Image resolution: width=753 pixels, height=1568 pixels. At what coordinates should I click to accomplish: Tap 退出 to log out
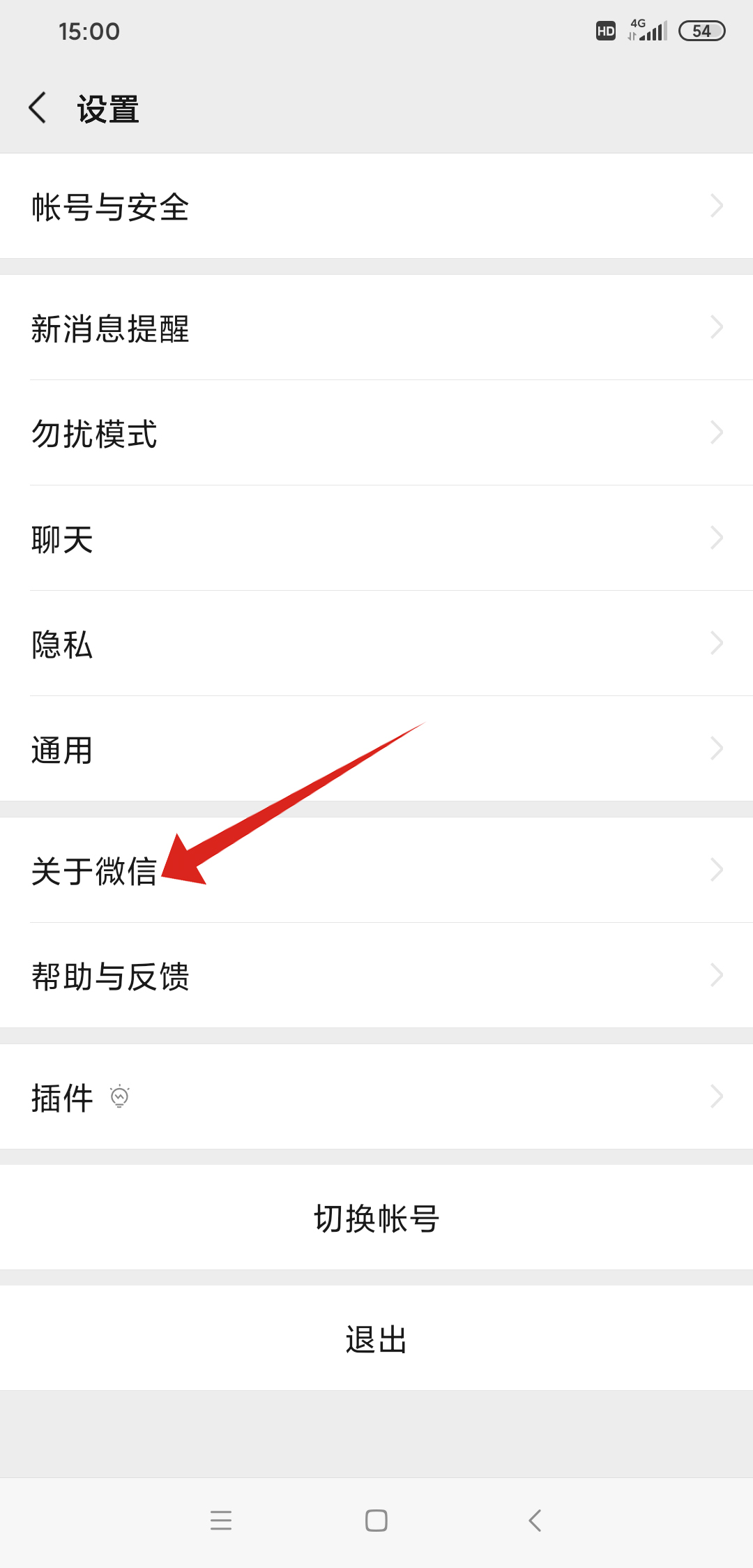click(376, 1339)
